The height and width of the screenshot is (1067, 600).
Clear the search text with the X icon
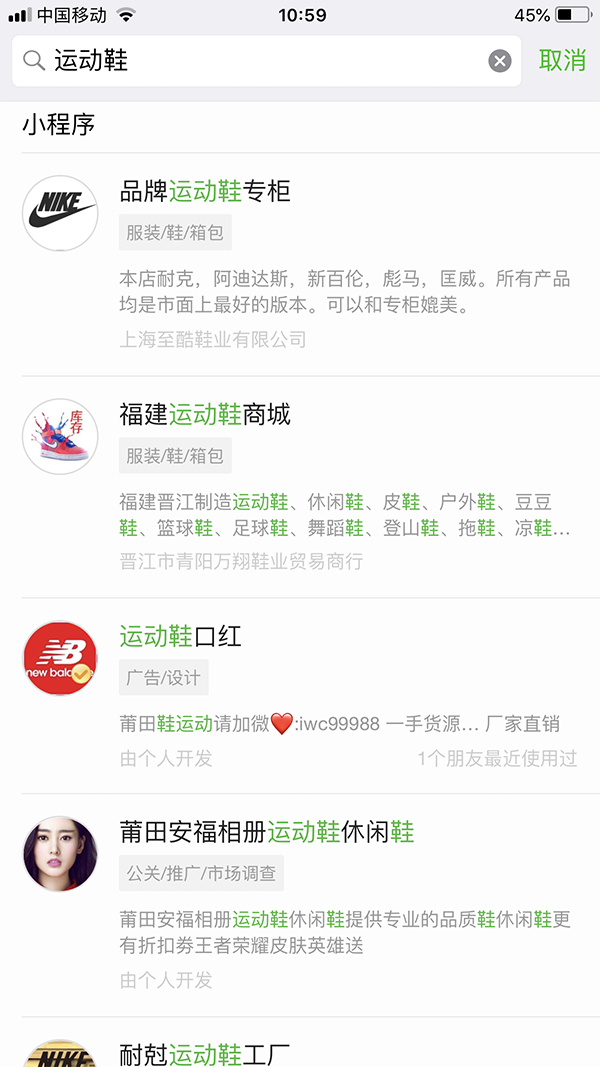pos(500,61)
